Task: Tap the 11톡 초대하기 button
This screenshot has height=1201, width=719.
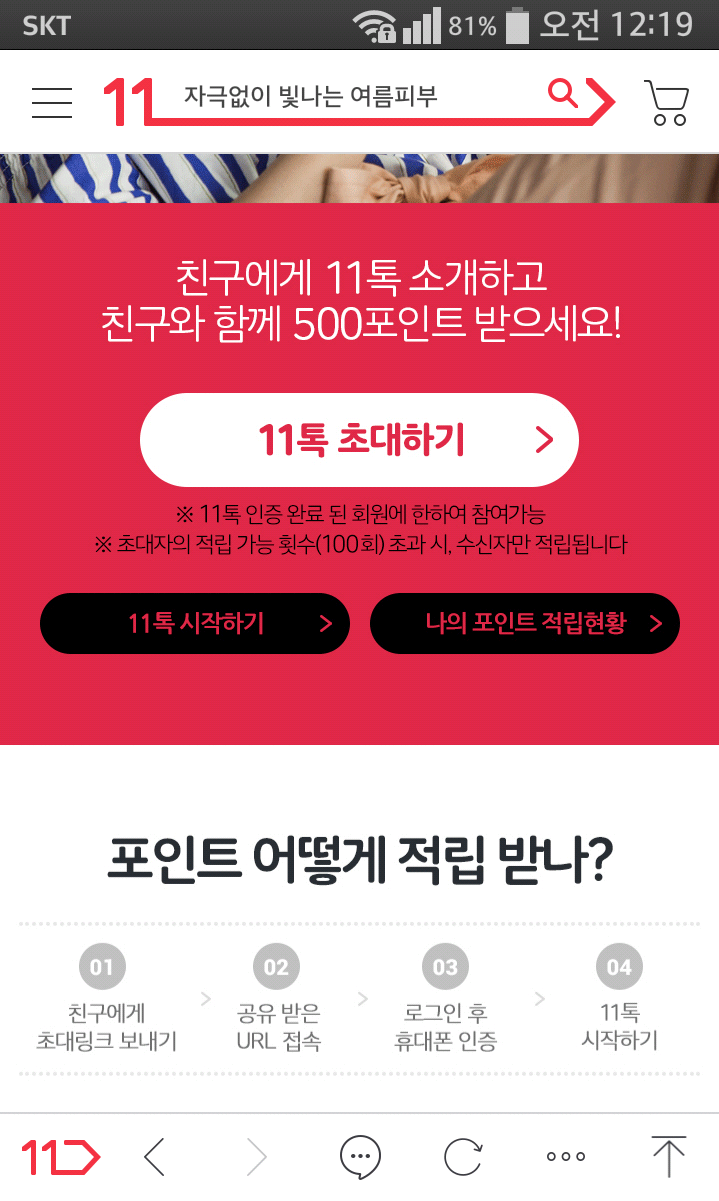Action: (359, 440)
